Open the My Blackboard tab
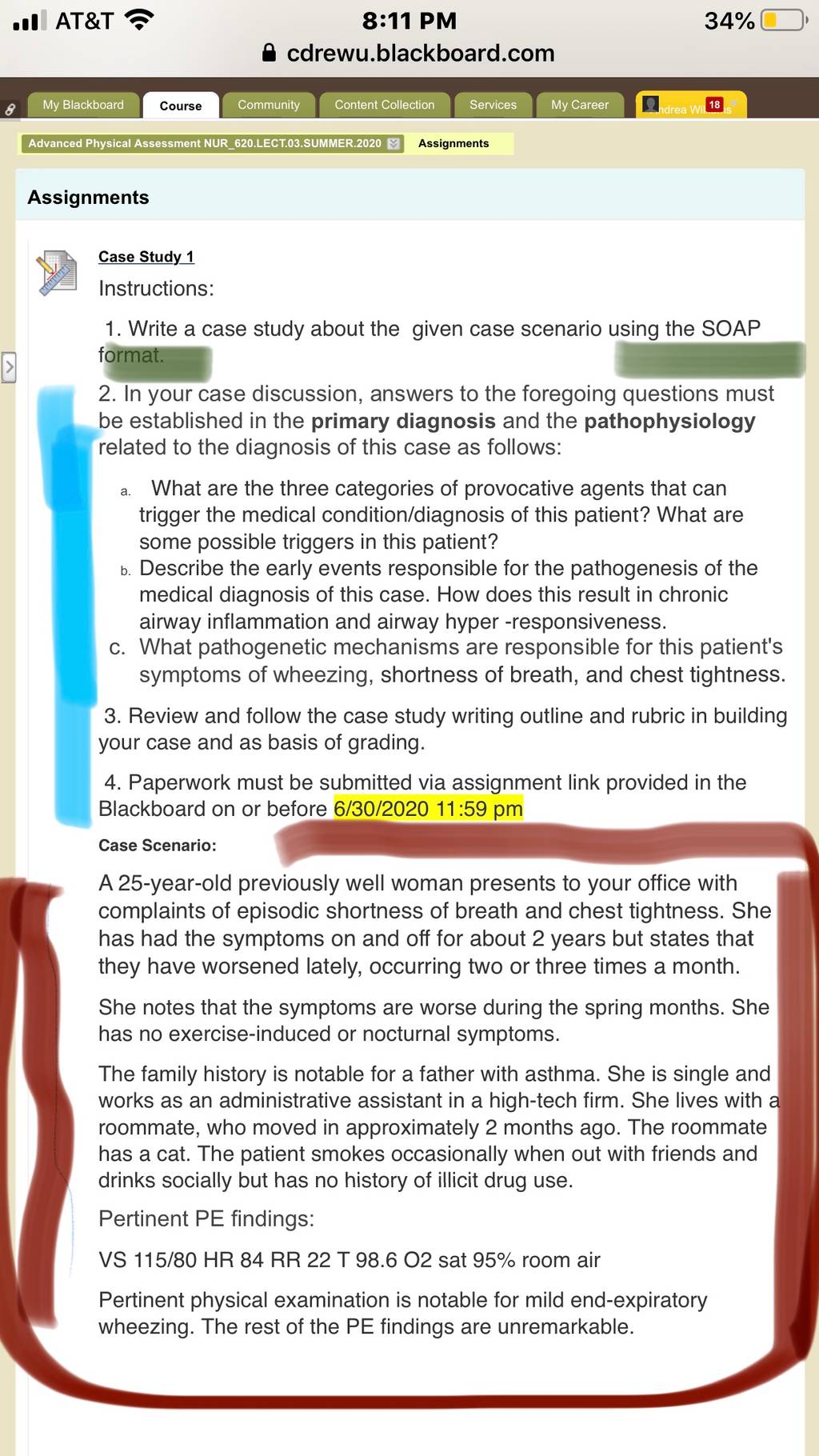The image size is (819, 1456). (83, 105)
